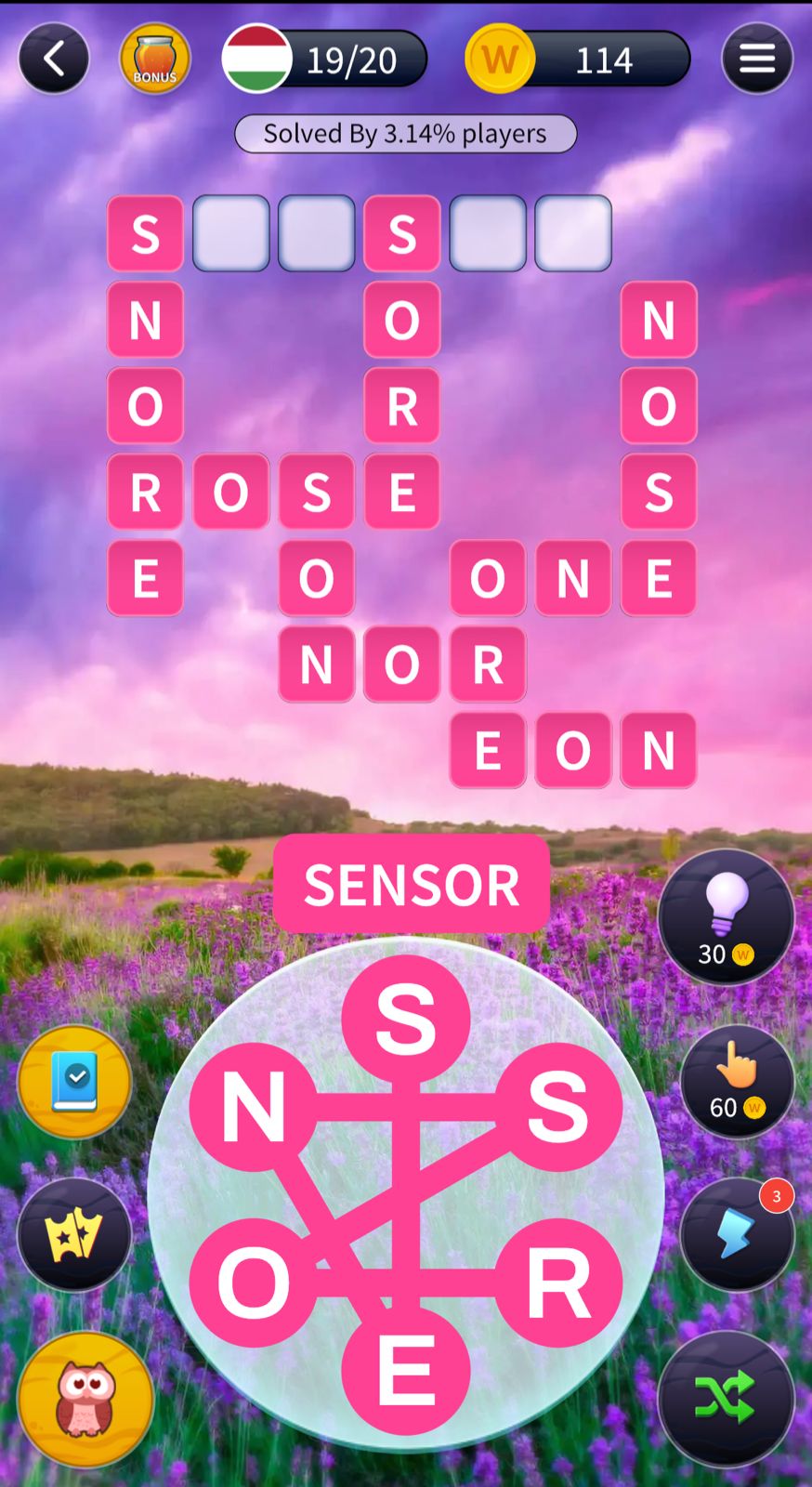Open the star tickets button
This screenshot has height=1487, width=812.
74,1234
